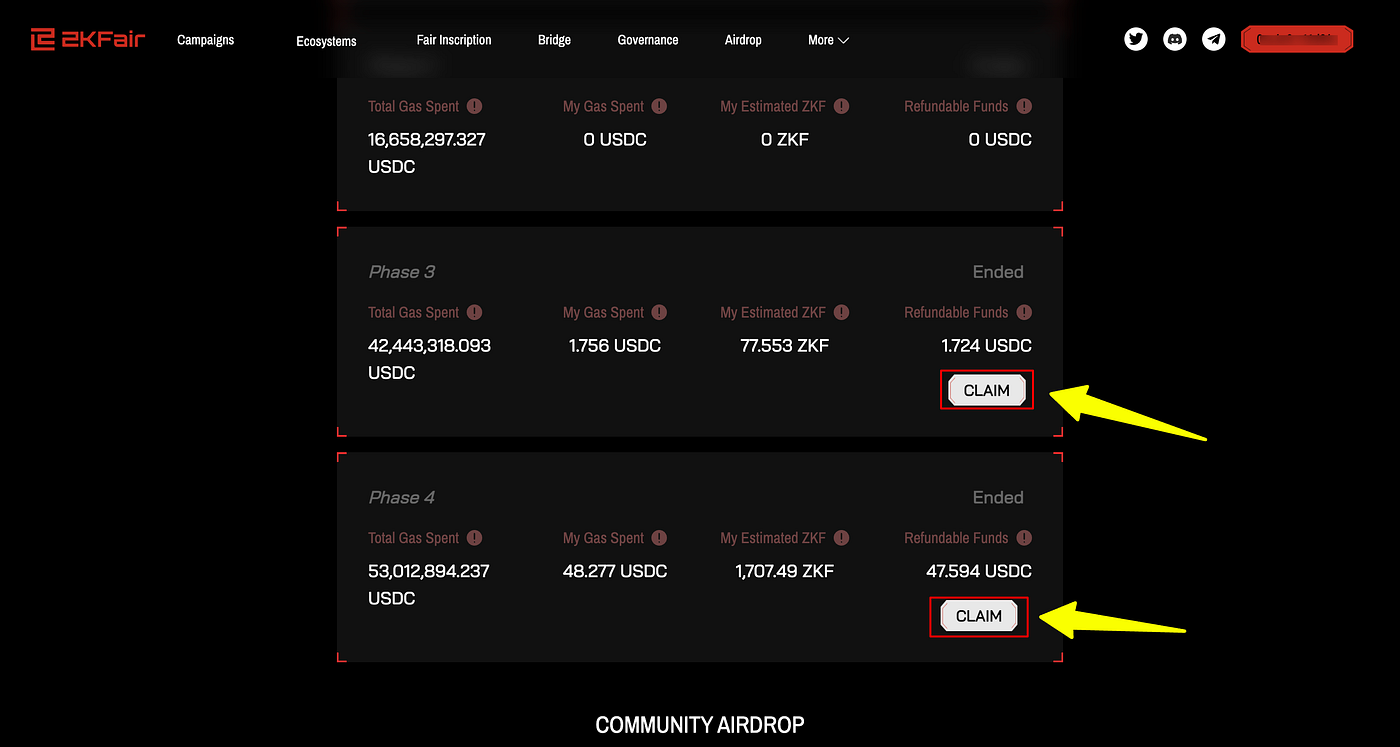This screenshot has width=1400, height=747.
Task: Navigate to Airdrop
Action: point(743,40)
